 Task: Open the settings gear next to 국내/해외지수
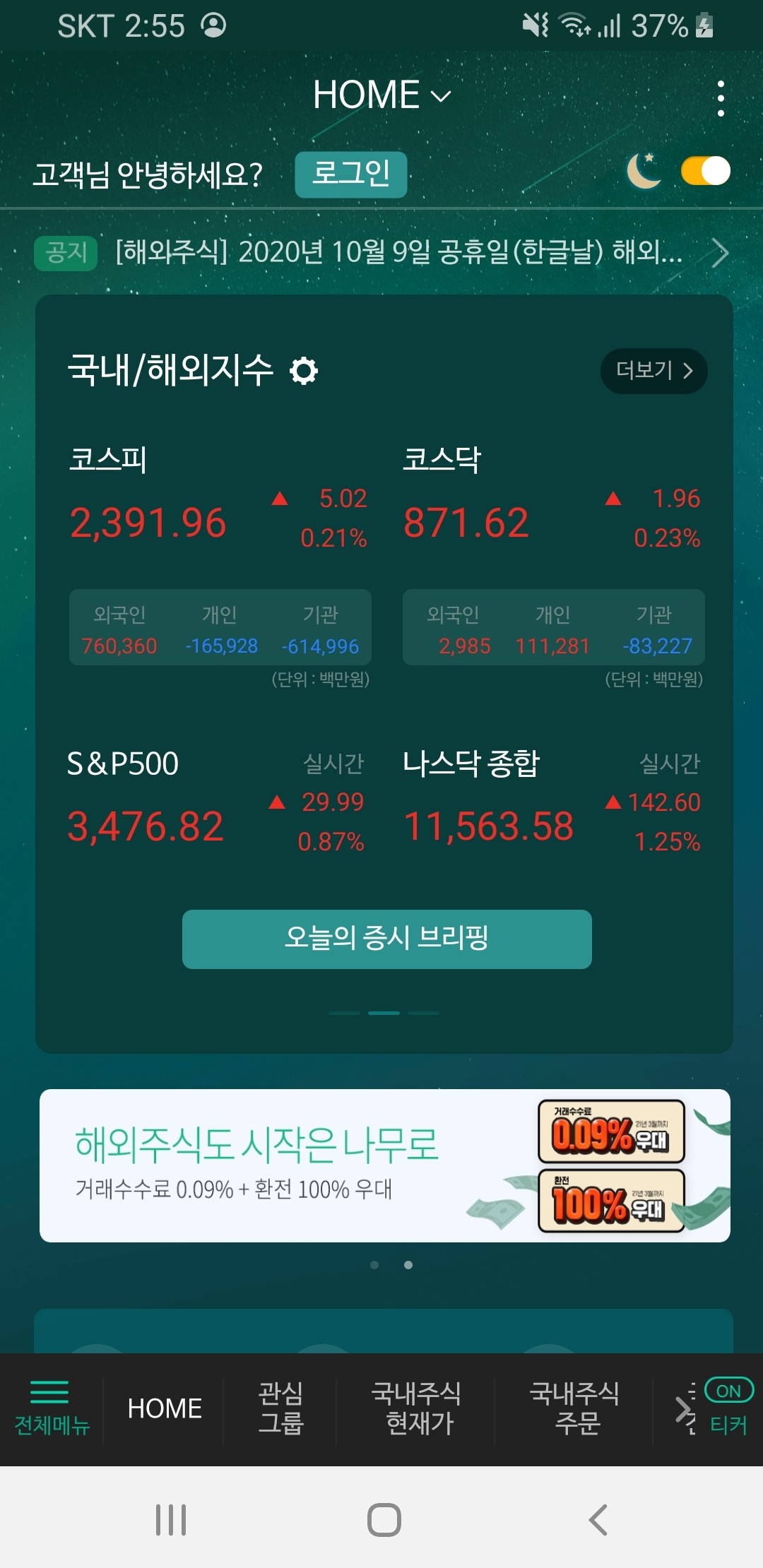click(x=304, y=370)
